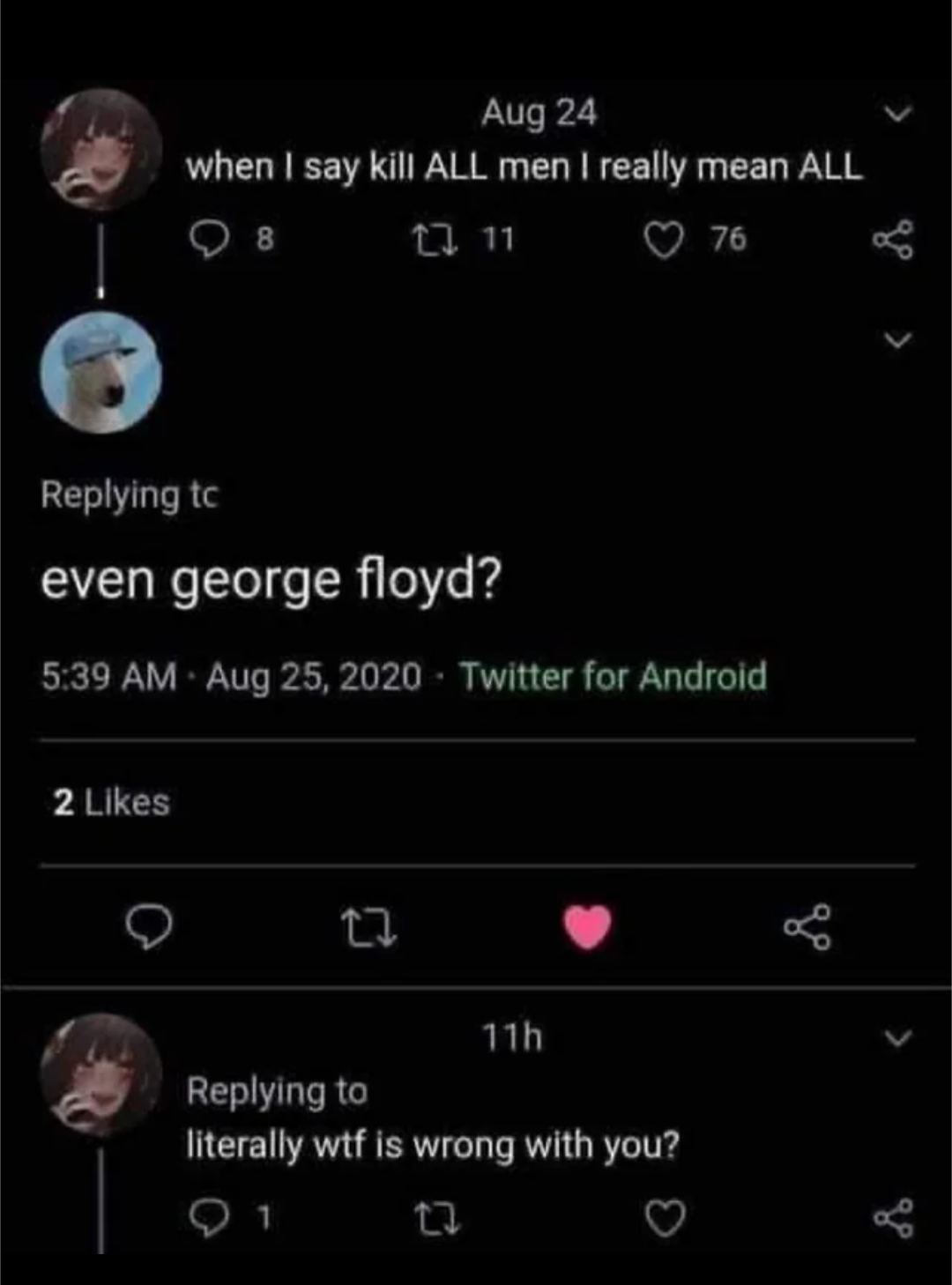Open the duck avatar profile picture

point(97,374)
